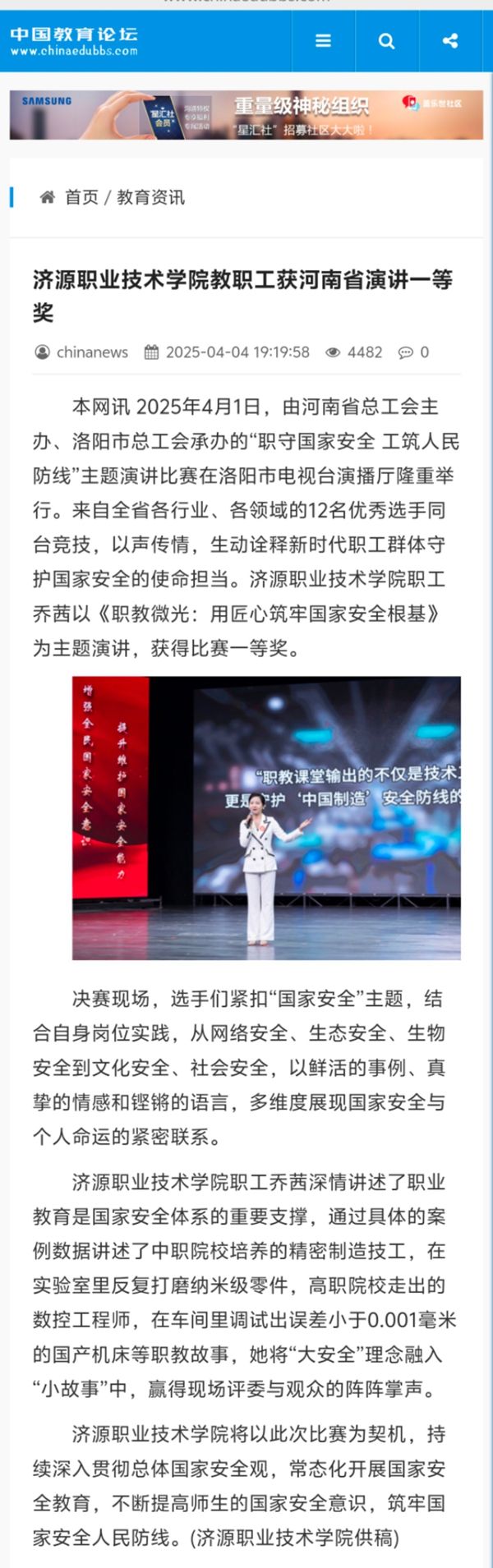The width and height of the screenshot is (493, 1568).
Task: Enlarge the speech contest photo
Action: point(266,817)
